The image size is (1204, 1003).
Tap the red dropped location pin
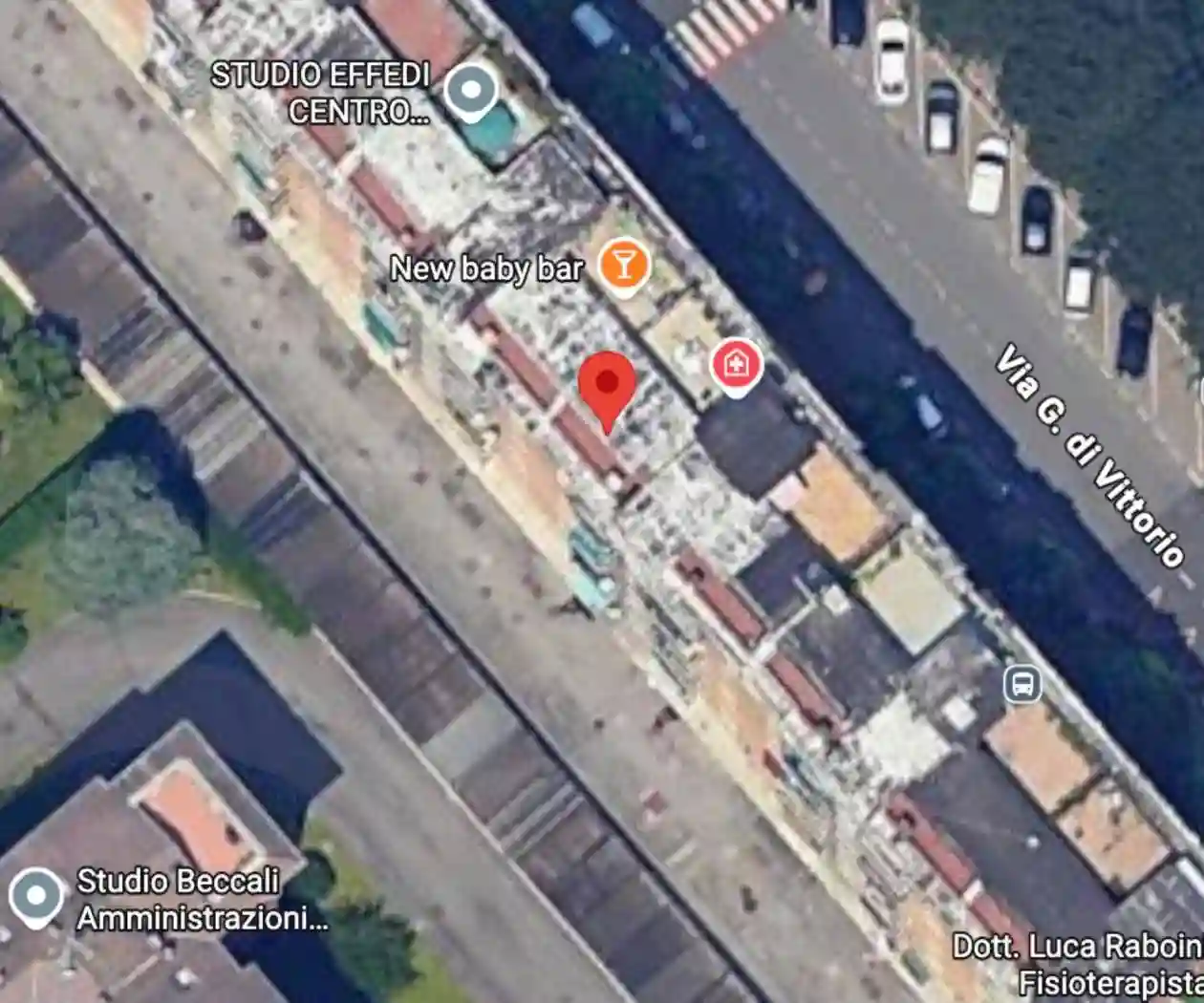pyautogui.click(x=607, y=385)
